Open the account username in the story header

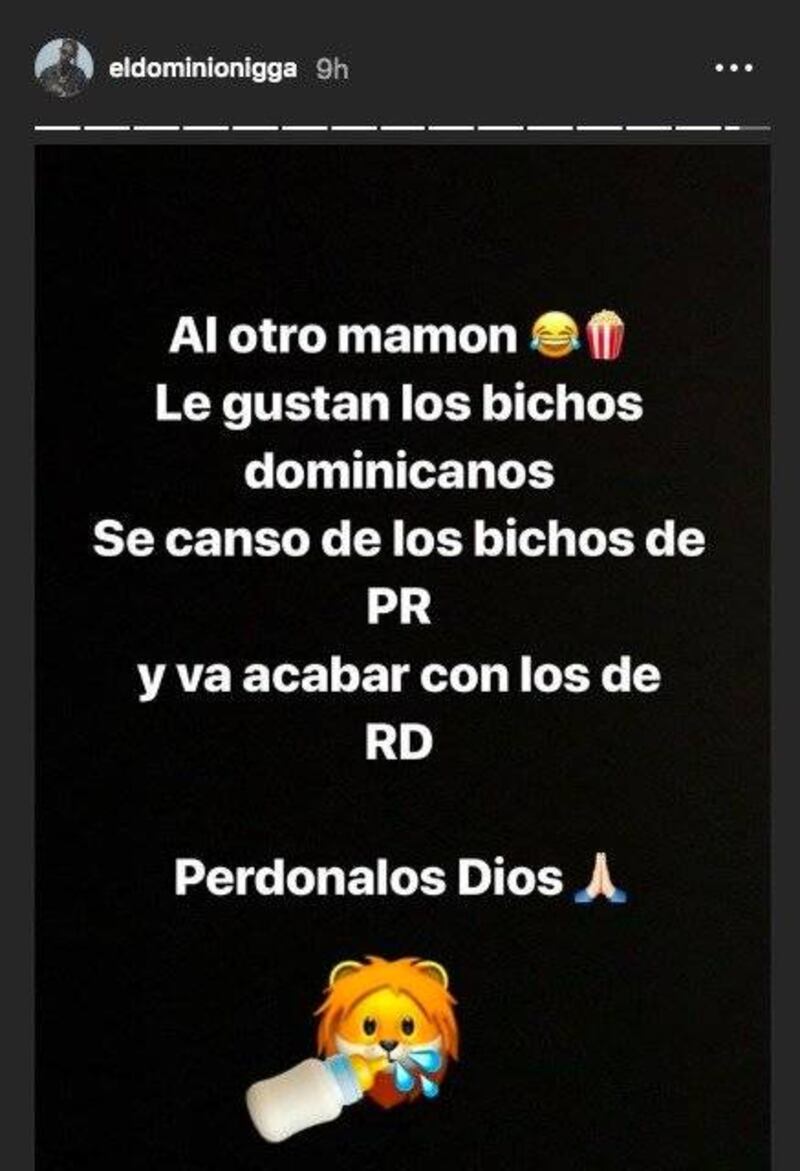pos(202,70)
